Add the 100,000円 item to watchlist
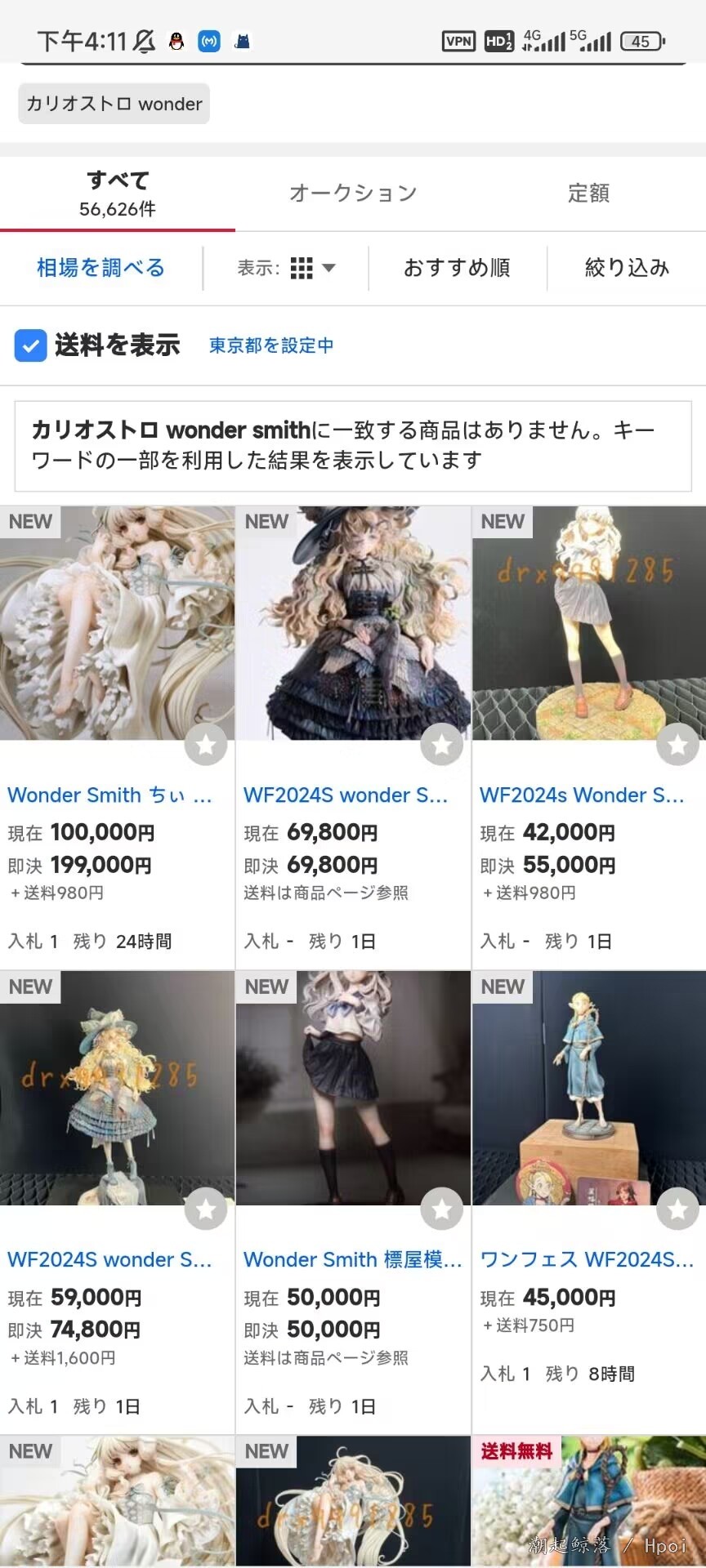 [206, 744]
